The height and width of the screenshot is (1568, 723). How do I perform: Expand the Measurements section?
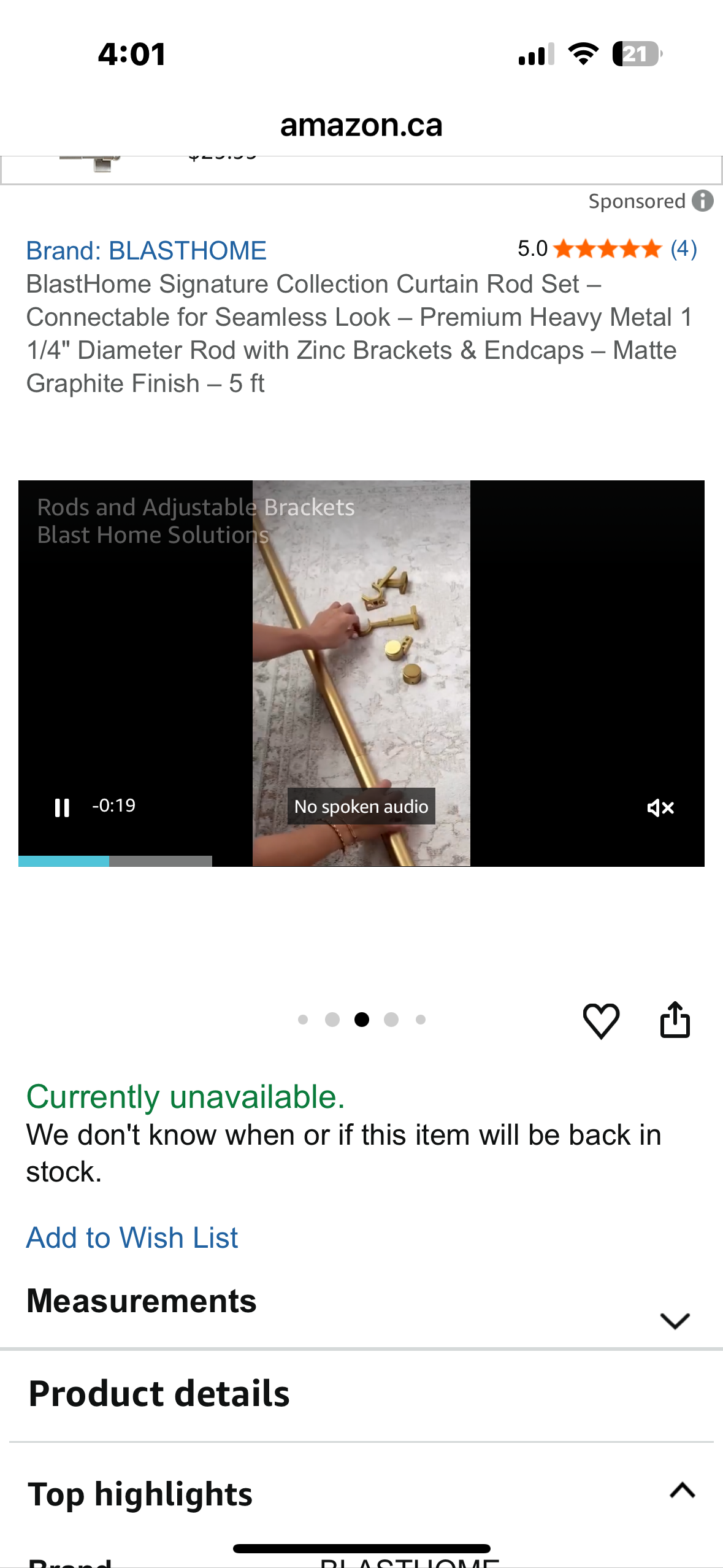pos(675,1320)
